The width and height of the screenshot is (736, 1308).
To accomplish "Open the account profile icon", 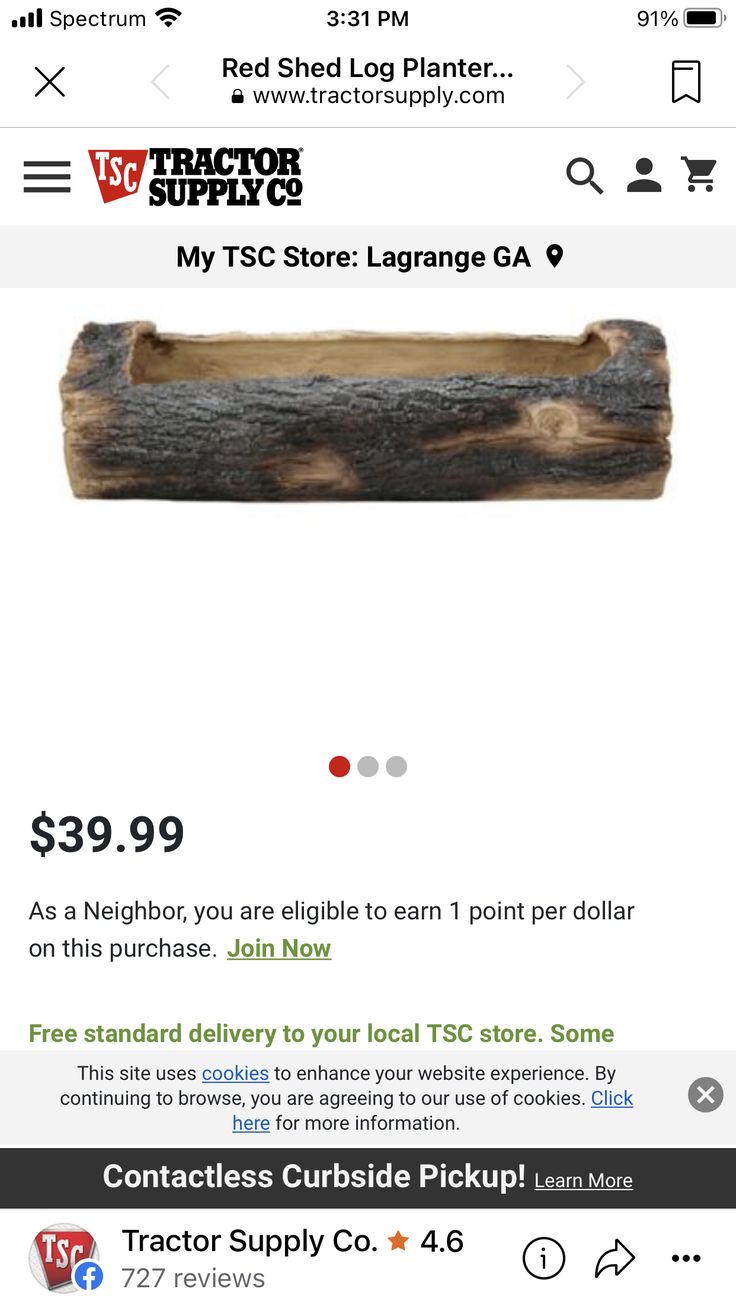I will point(644,175).
